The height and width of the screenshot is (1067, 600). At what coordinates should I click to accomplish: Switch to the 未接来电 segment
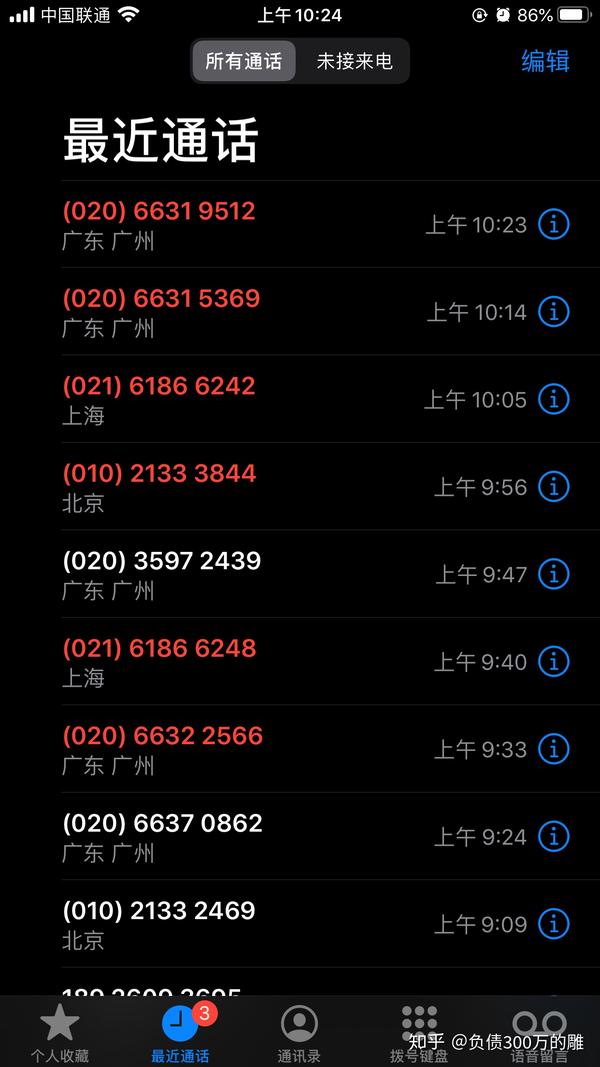tap(354, 61)
